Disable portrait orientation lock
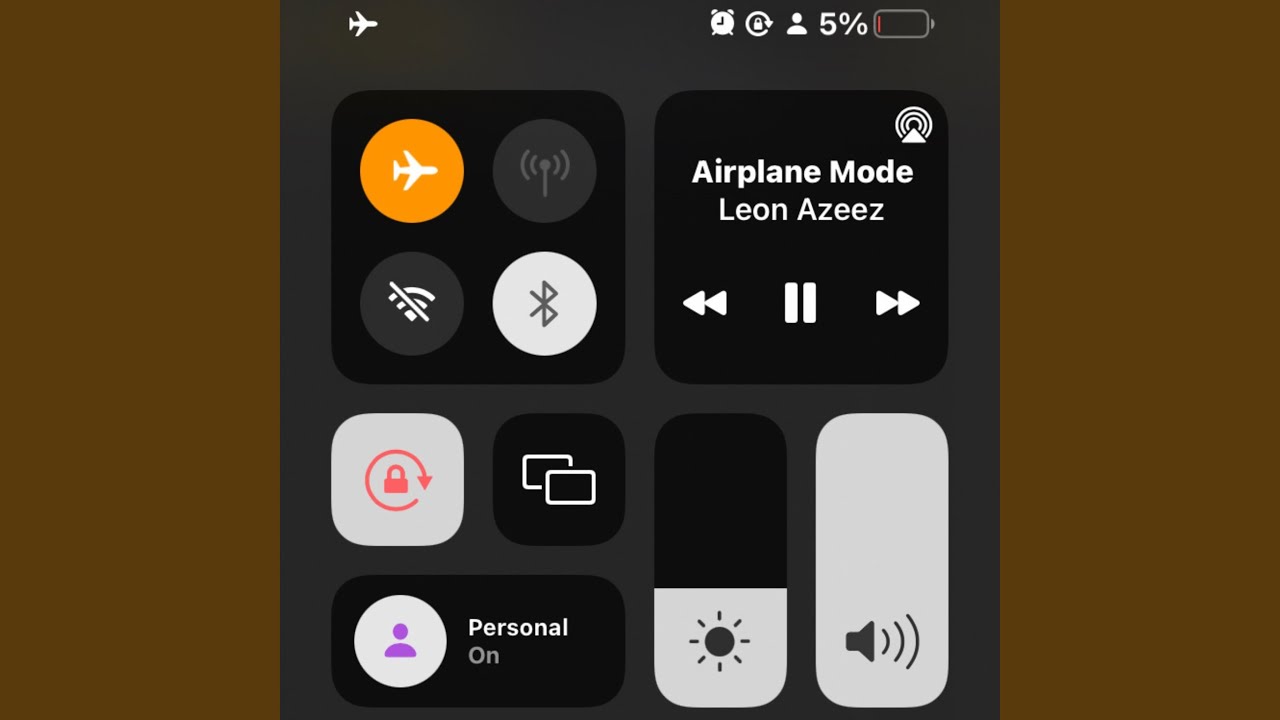The height and width of the screenshot is (720, 1280). pos(397,479)
